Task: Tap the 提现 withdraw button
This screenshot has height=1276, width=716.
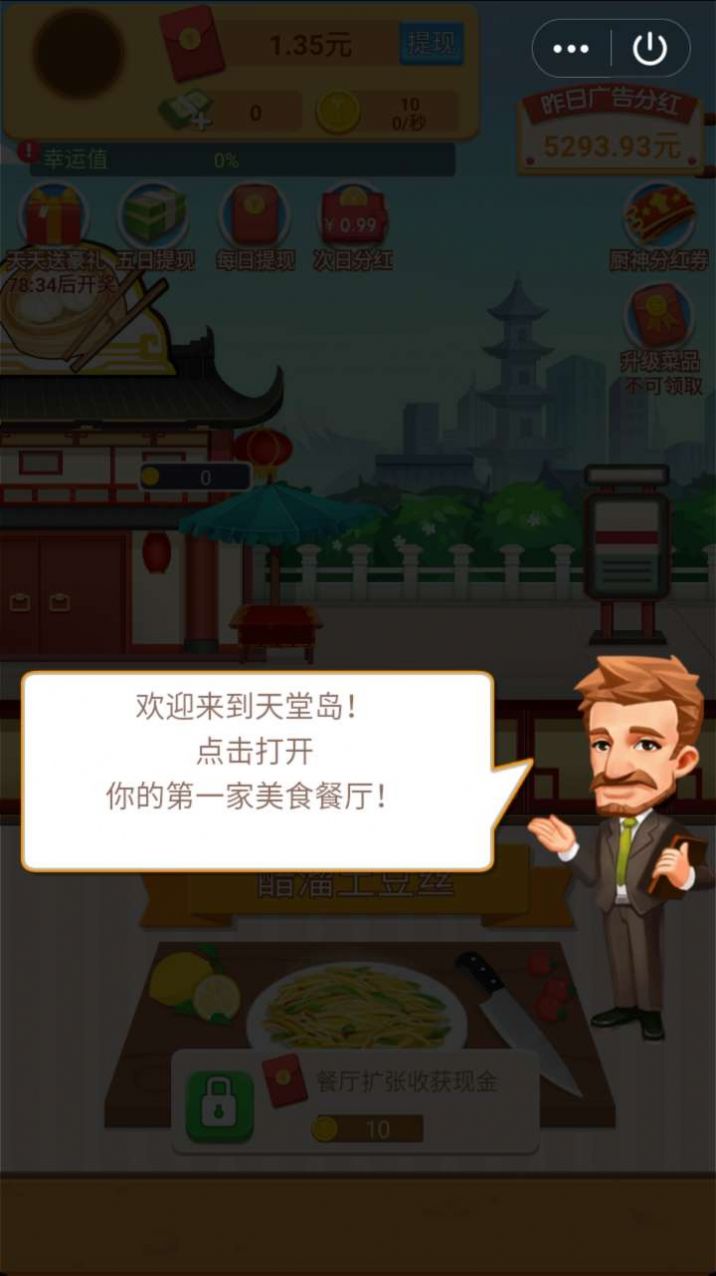Action: point(432,44)
